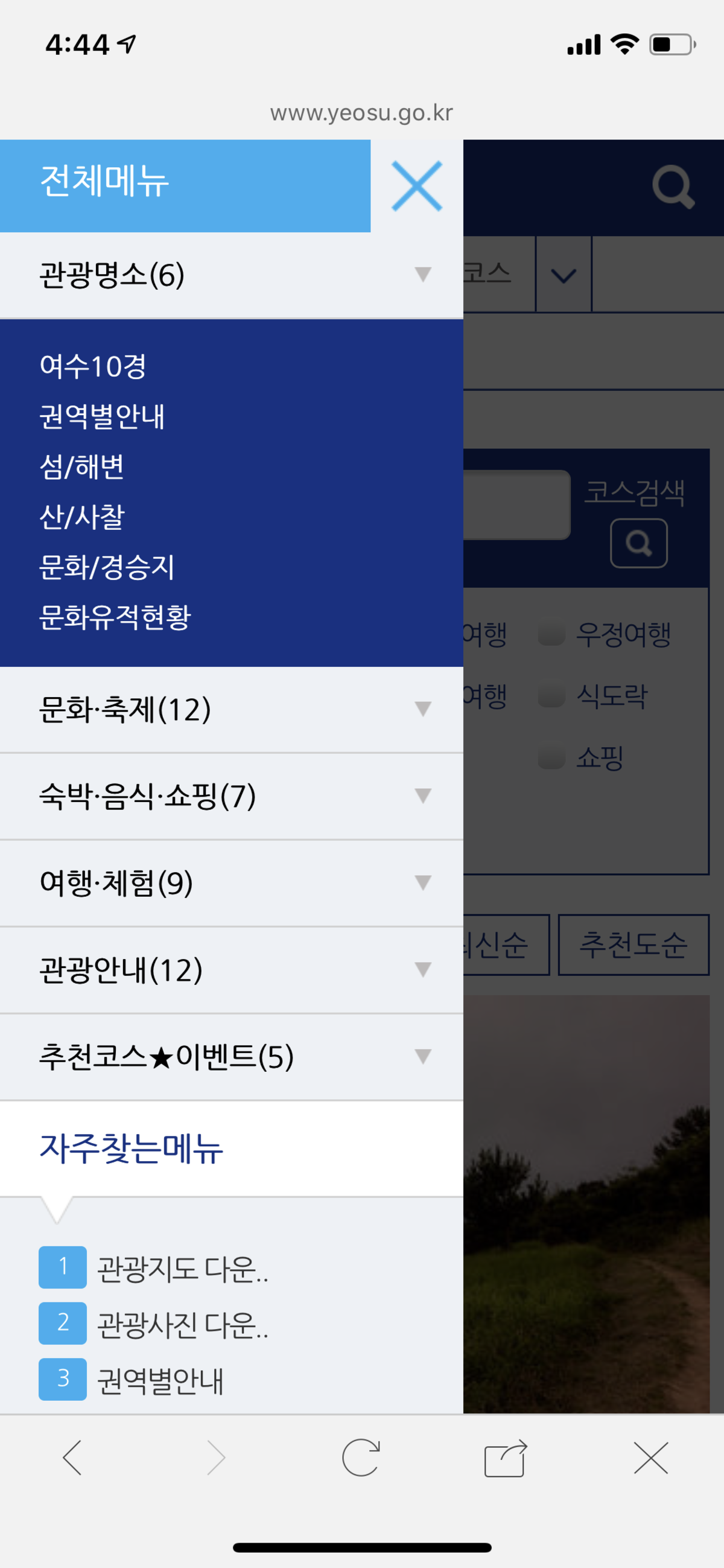This screenshot has width=724, height=1568.
Task: Collapse the 관광명소(6) section
Action: [x=231, y=275]
